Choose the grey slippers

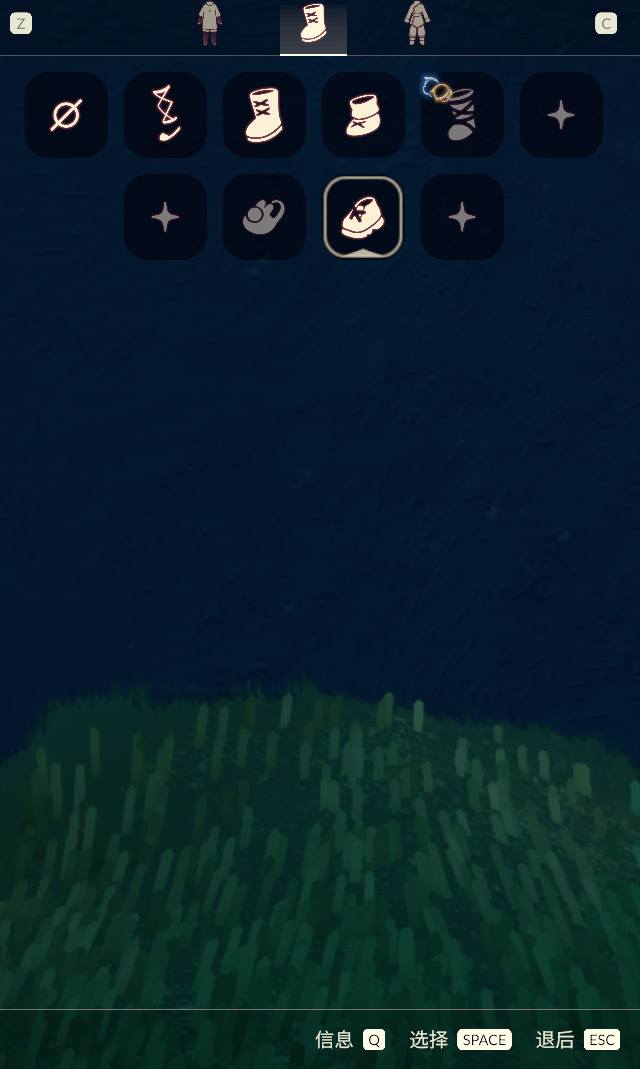[x=264, y=216]
